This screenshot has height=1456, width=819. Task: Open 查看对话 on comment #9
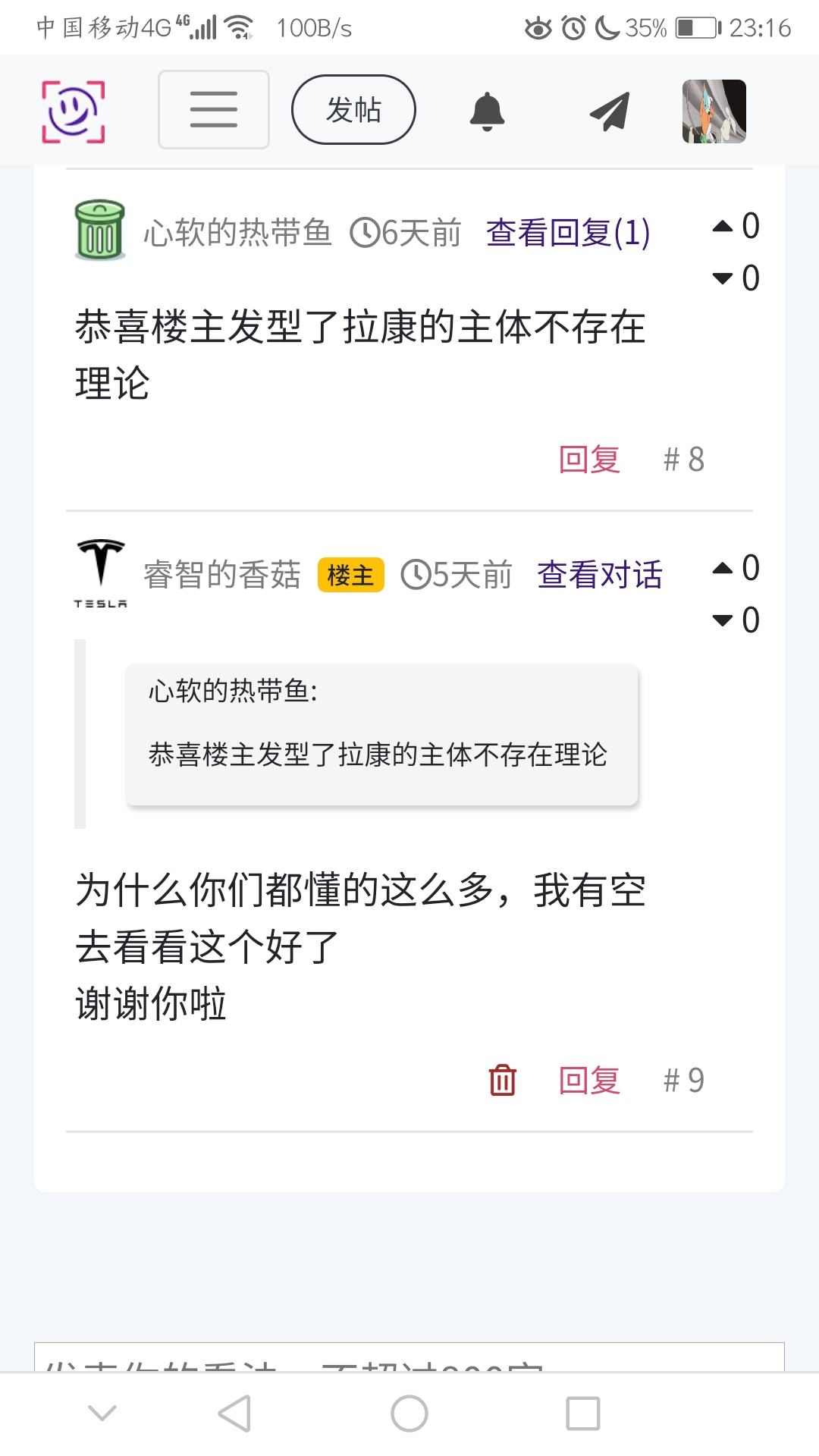coord(599,574)
